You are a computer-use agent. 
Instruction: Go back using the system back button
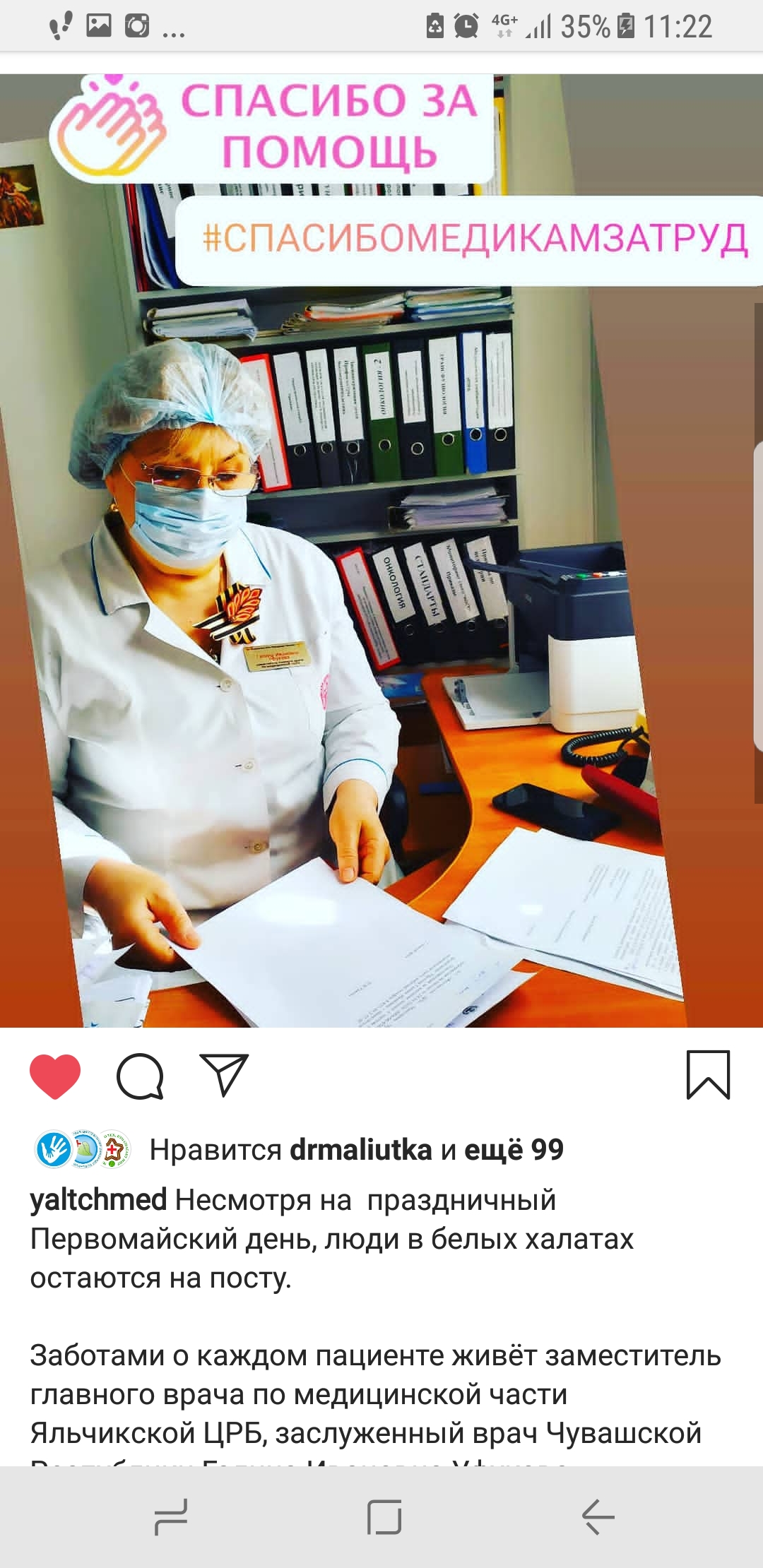coord(598,1516)
